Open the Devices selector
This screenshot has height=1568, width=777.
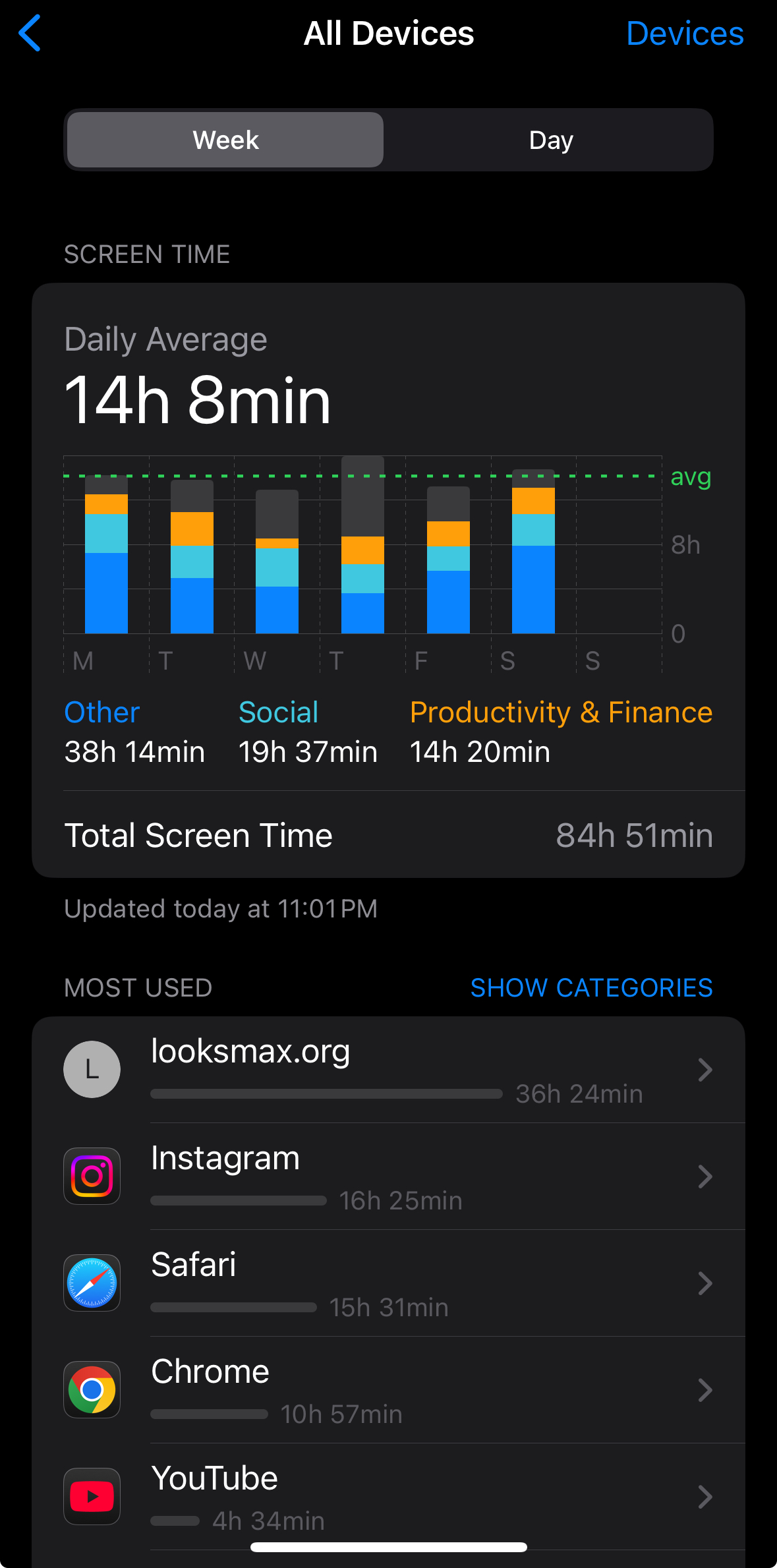tap(685, 34)
